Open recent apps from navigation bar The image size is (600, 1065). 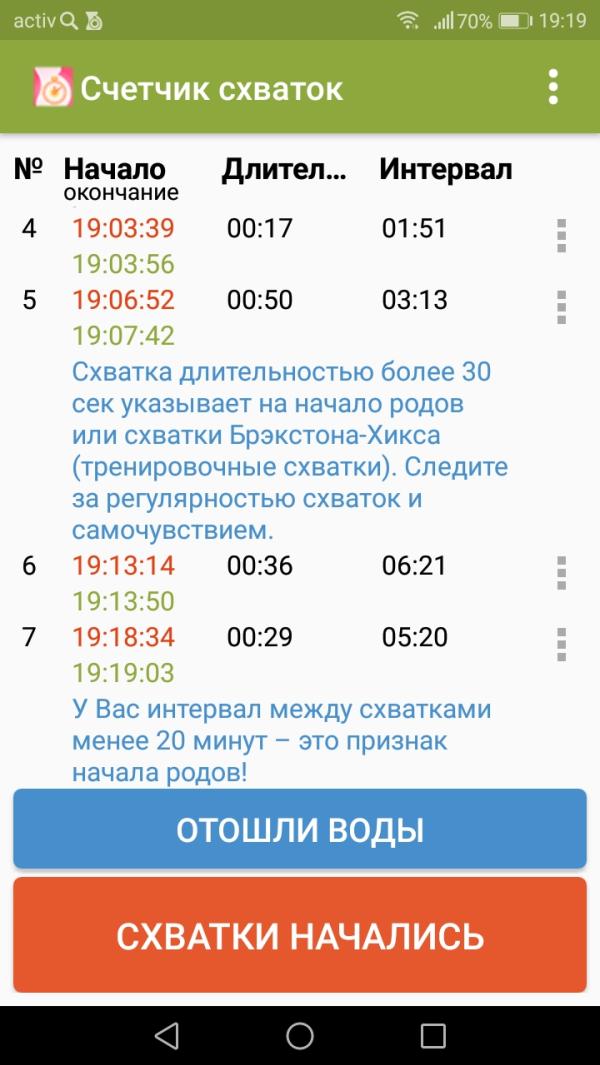pyautogui.click(x=433, y=1036)
